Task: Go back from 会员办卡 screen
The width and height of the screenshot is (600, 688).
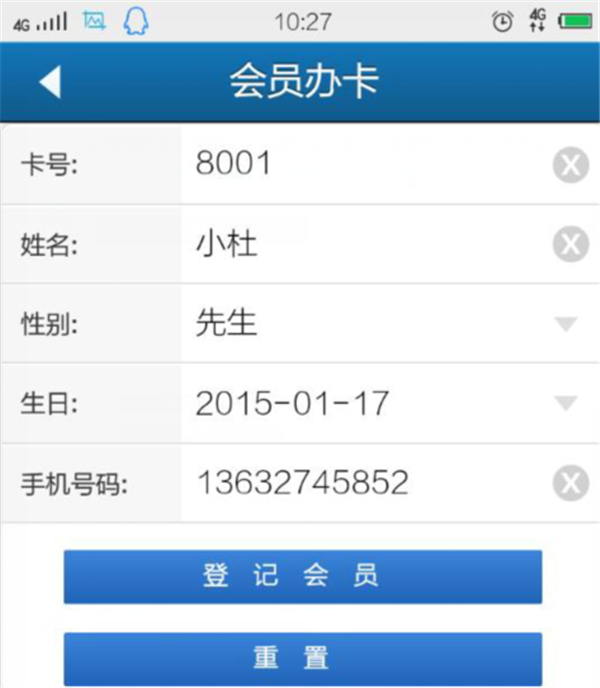Action: coord(50,82)
